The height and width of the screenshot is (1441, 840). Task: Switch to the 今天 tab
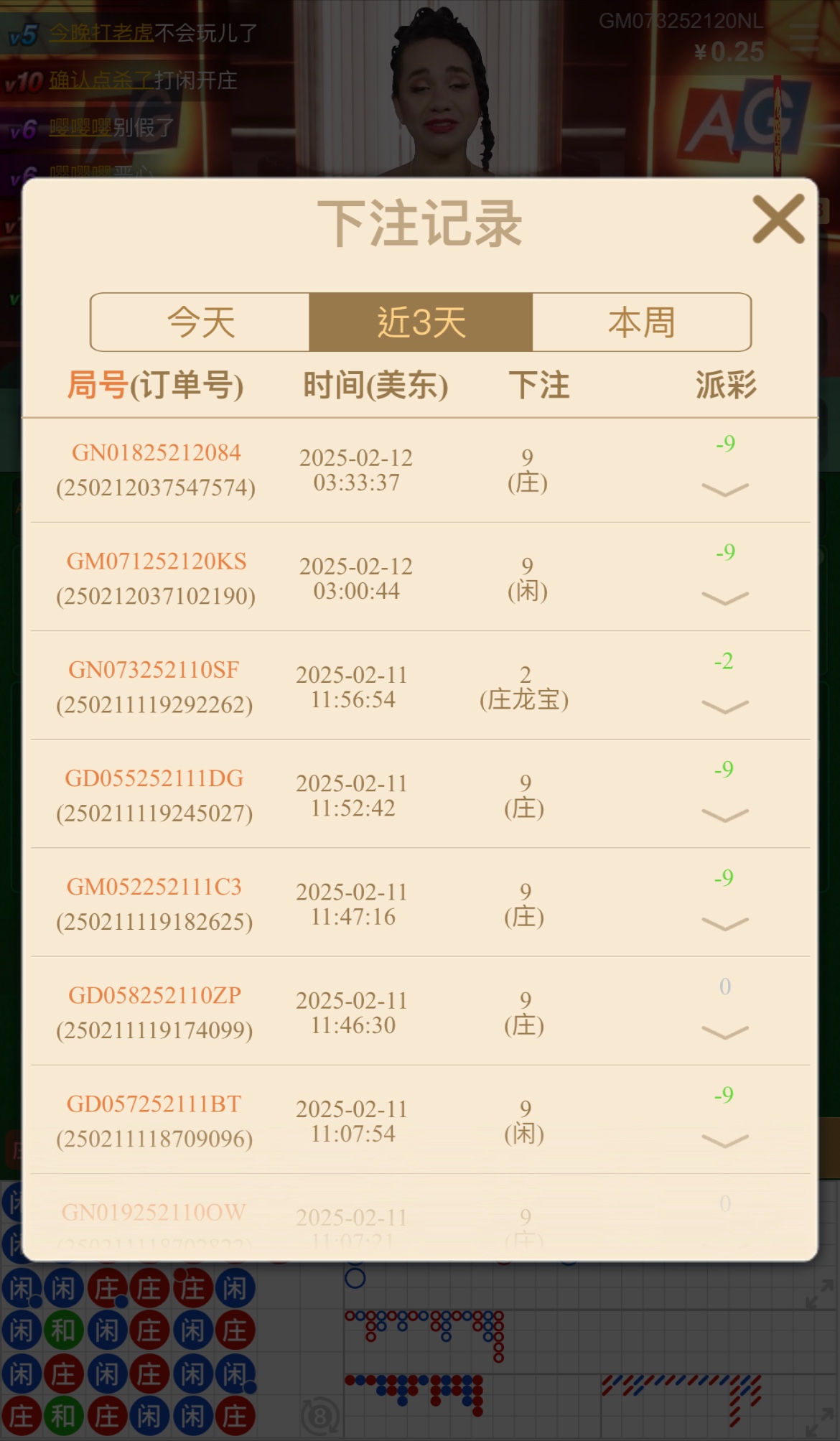pyautogui.click(x=200, y=322)
